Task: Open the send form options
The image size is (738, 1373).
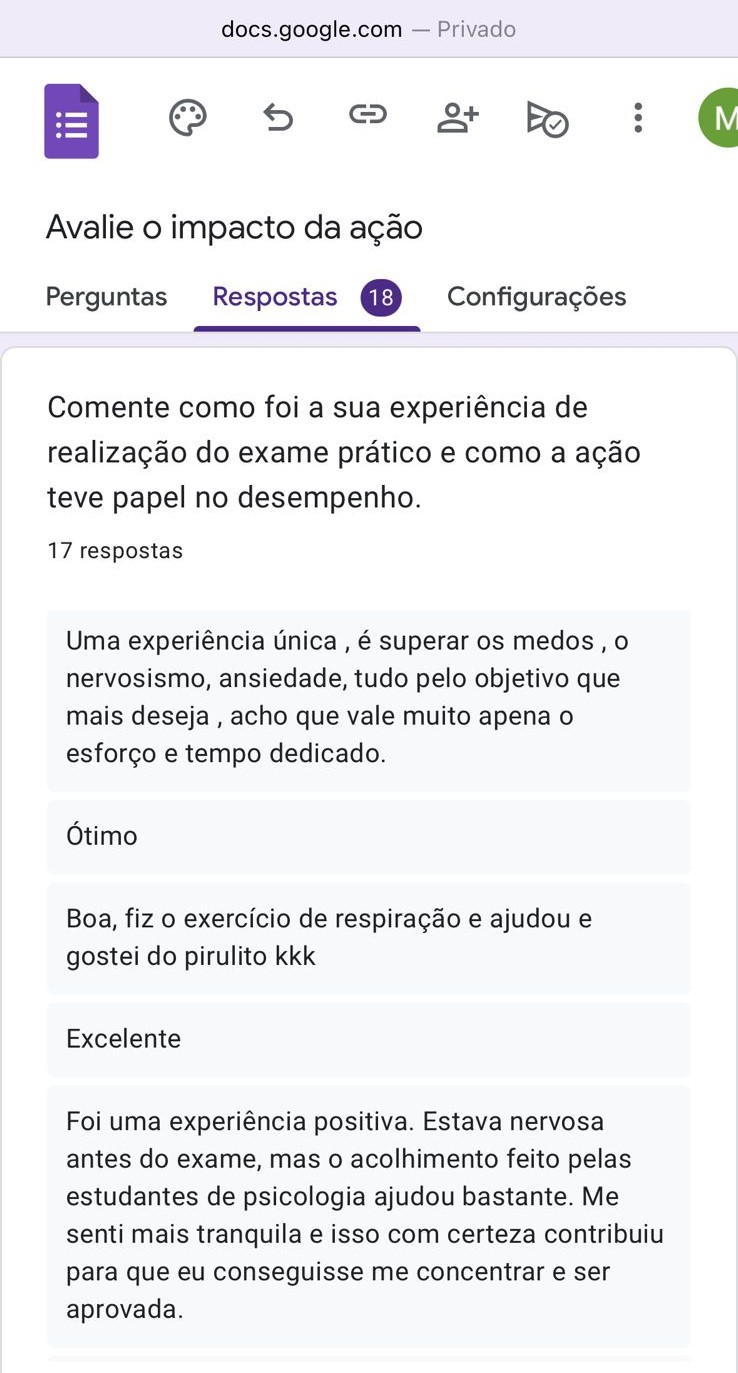Action: (x=547, y=119)
